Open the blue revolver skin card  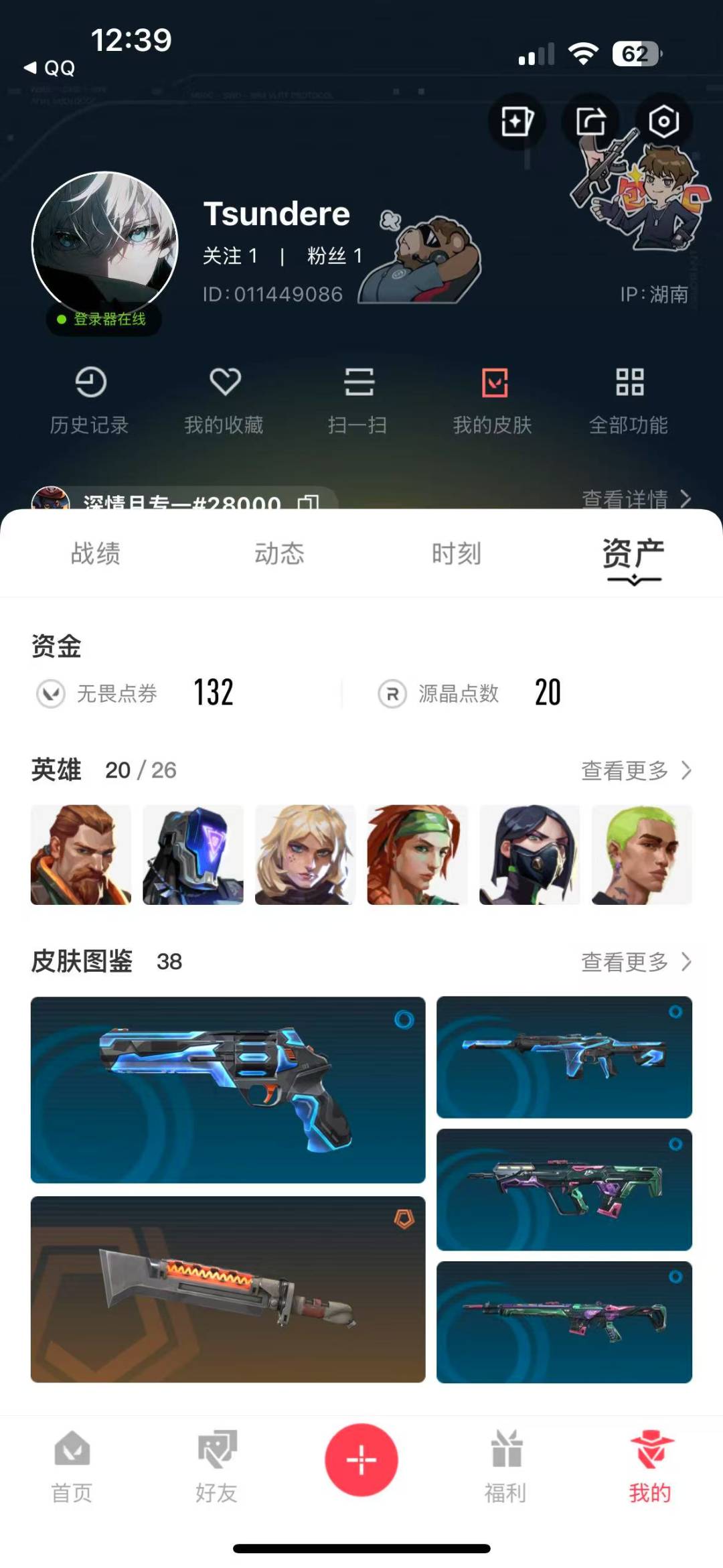[x=228, y=1090]
